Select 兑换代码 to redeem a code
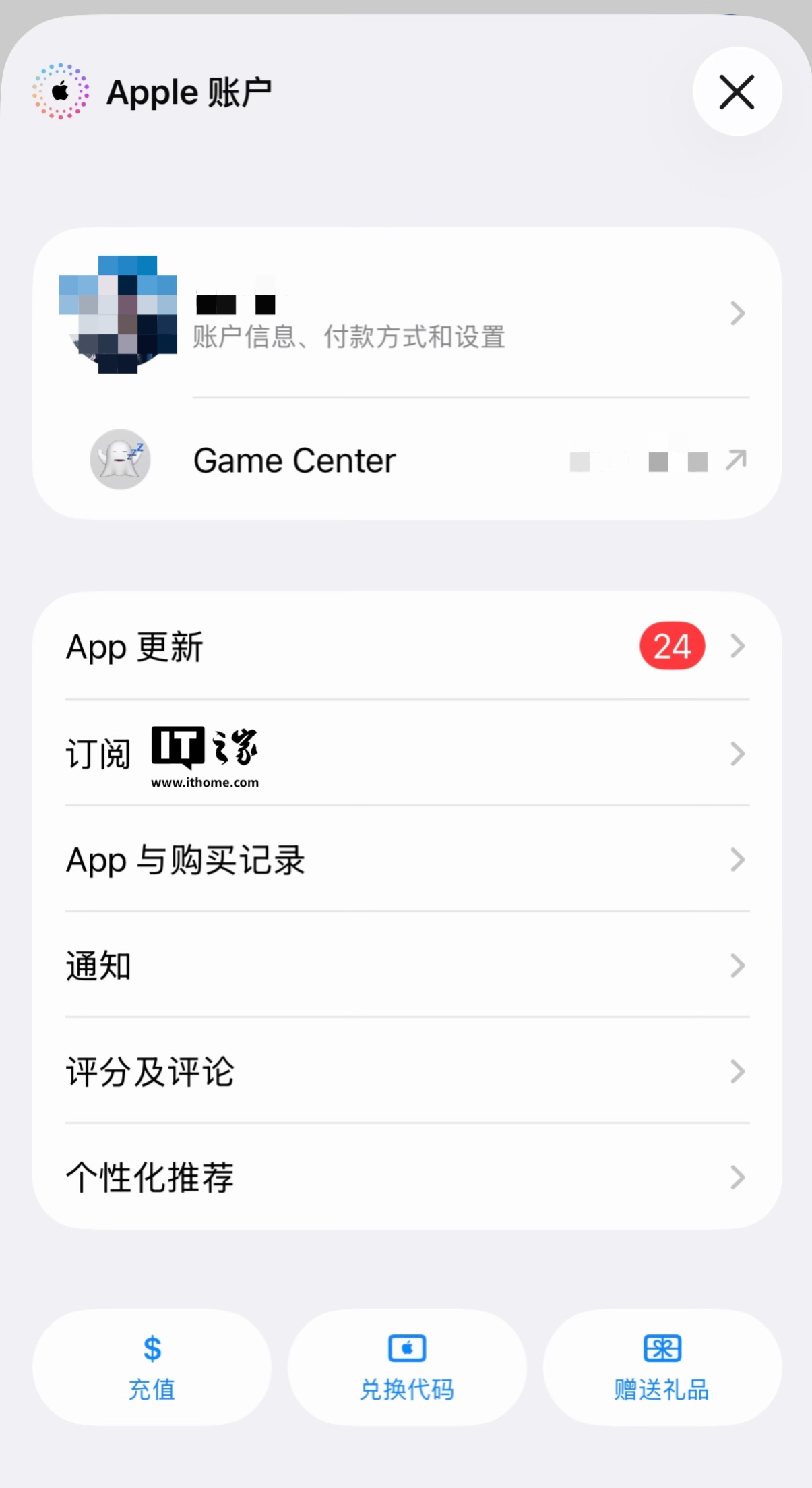 point(407,1367)
